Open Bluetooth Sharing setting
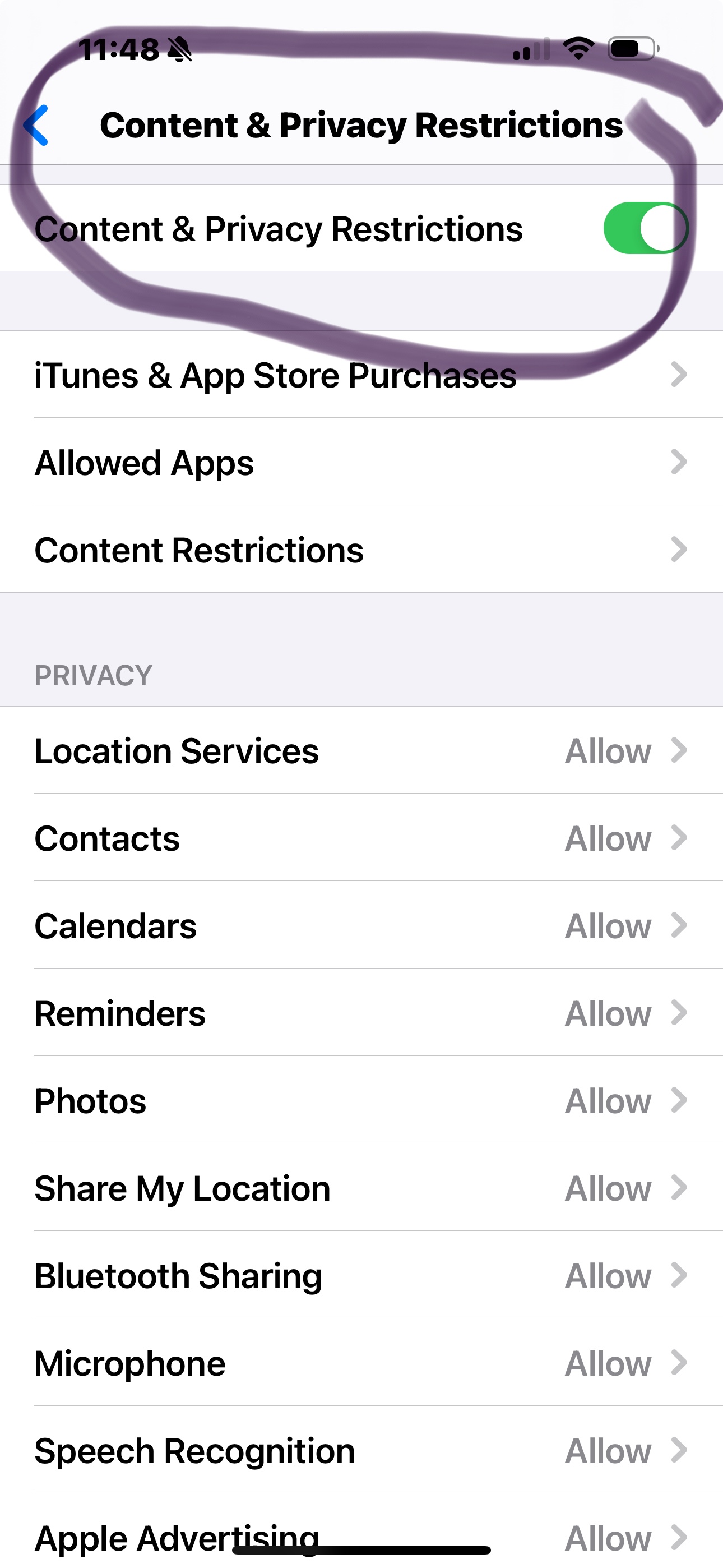This screenshot has height=1568, width=723. (x=361, y=1276)
